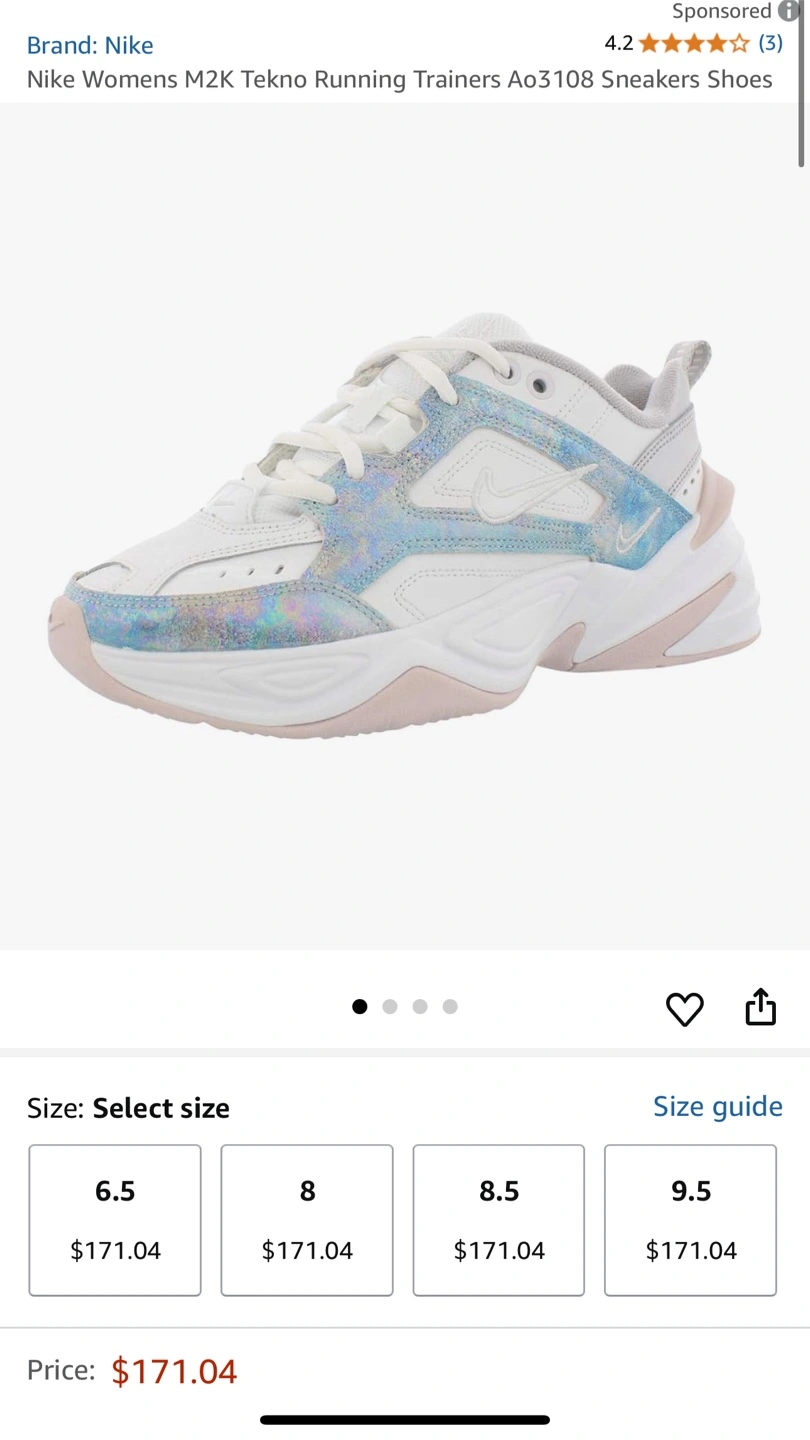This screenshot has height=1440, width=810.
Task: Open the Size guide
Action: pyautogui.click(x=718, y=1106)
